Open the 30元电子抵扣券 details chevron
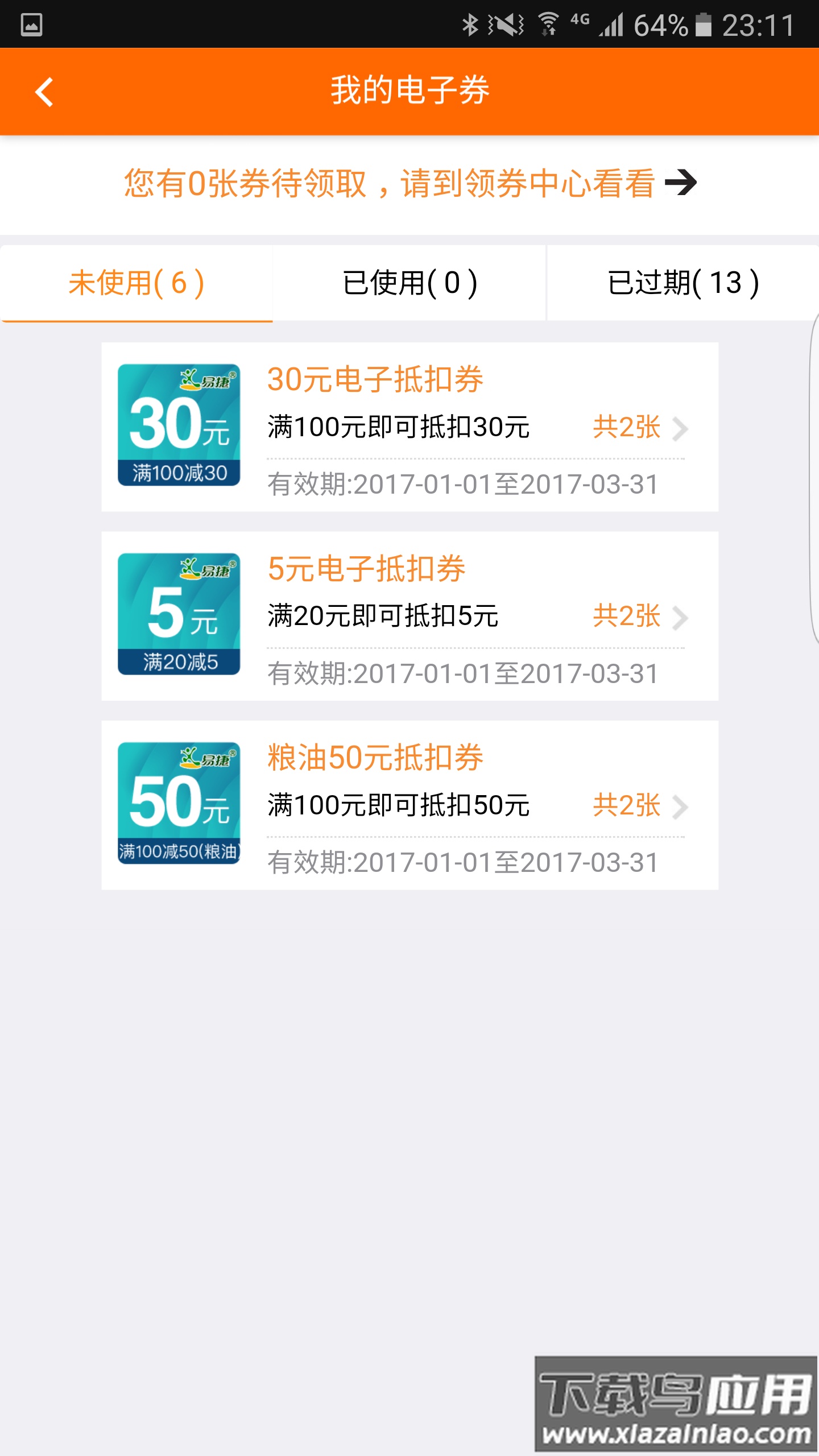Screen dimensions: 819x1456 point(681,429)
